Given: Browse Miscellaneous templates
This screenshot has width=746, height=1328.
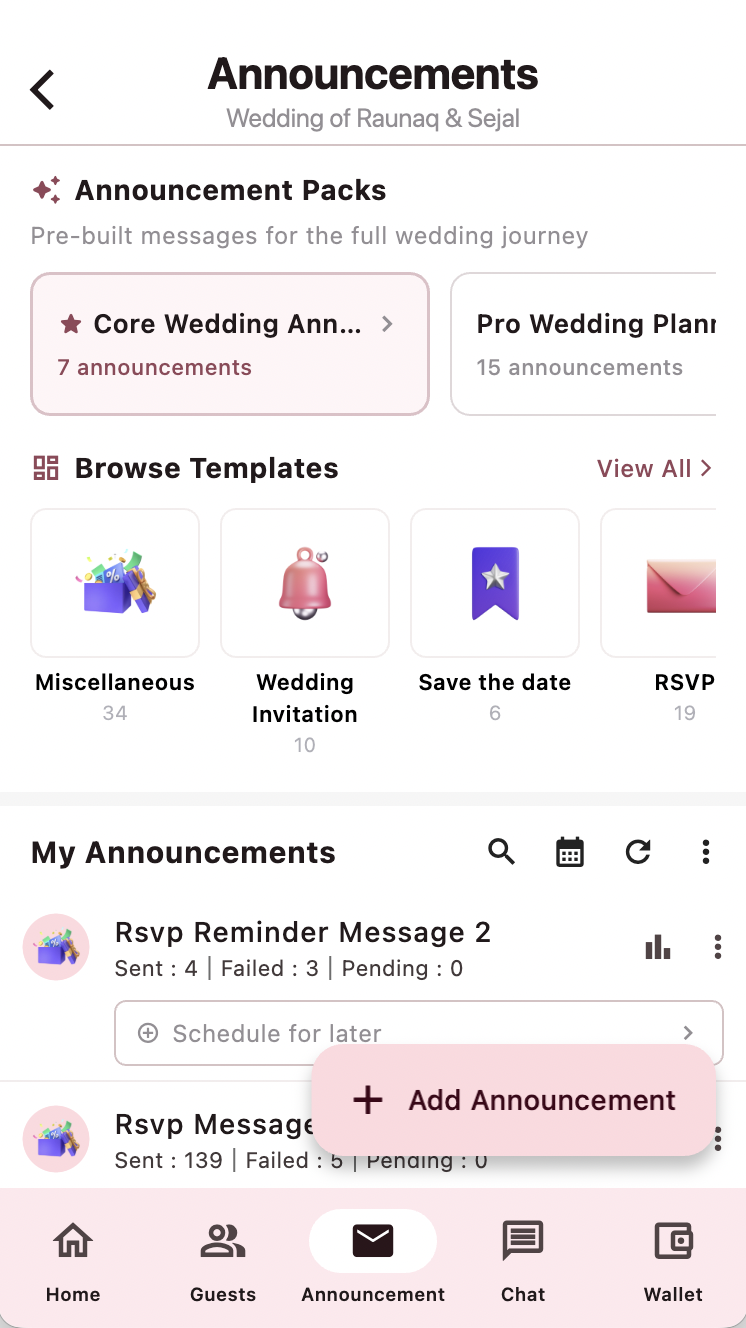Looking at the screenshot, I should [x=115, y=583].
